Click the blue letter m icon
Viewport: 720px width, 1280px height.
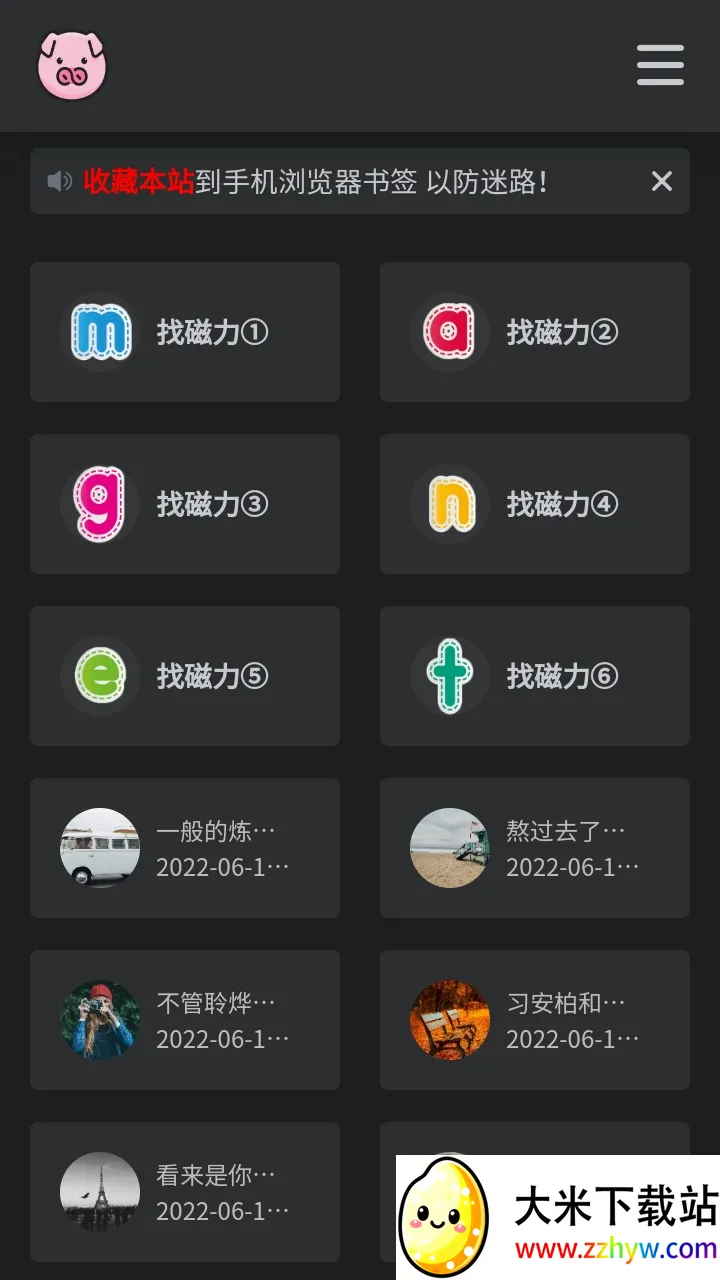(99, 331)
